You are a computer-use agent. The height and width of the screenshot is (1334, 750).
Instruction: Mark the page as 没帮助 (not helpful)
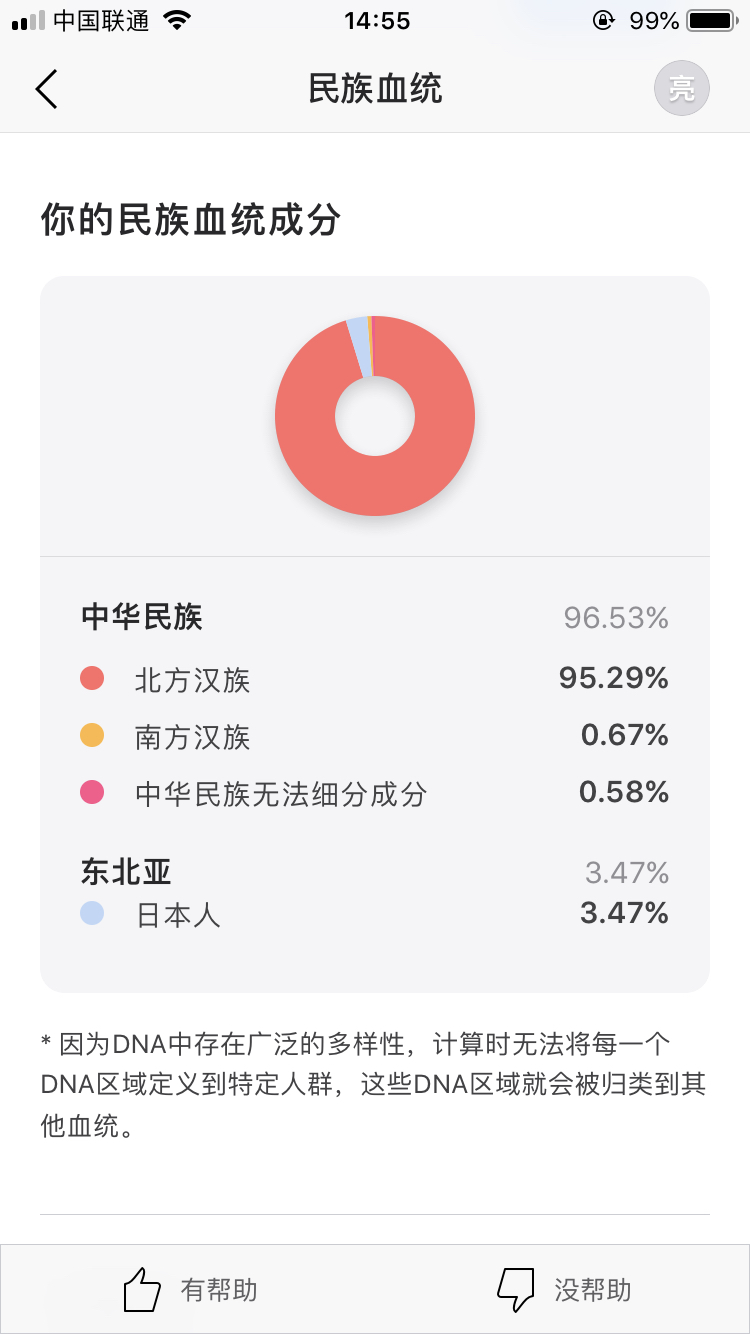(565, 1289)
